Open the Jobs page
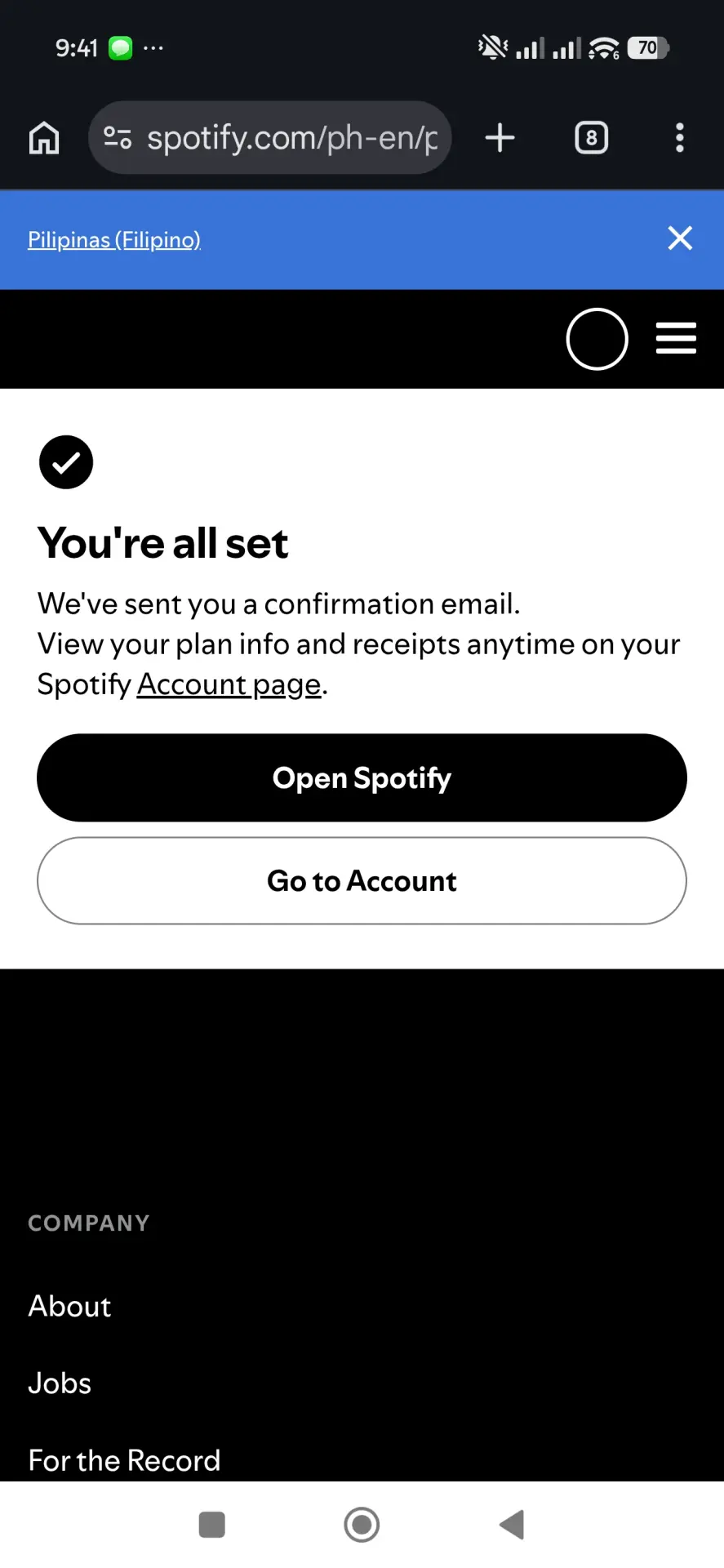This screenshot has height=1568, width=724. (60, 1383)
